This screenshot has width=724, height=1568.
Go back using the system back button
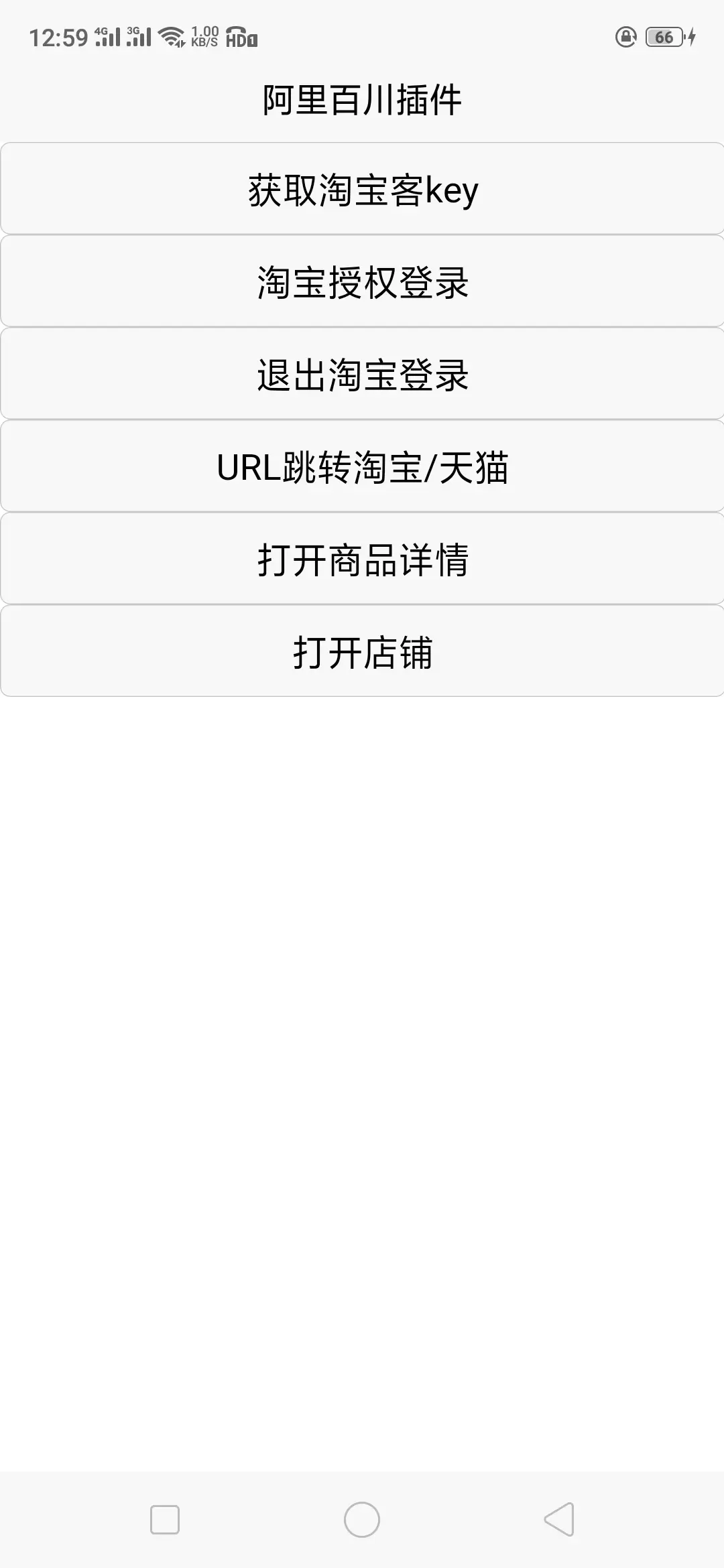point(559,1519)
